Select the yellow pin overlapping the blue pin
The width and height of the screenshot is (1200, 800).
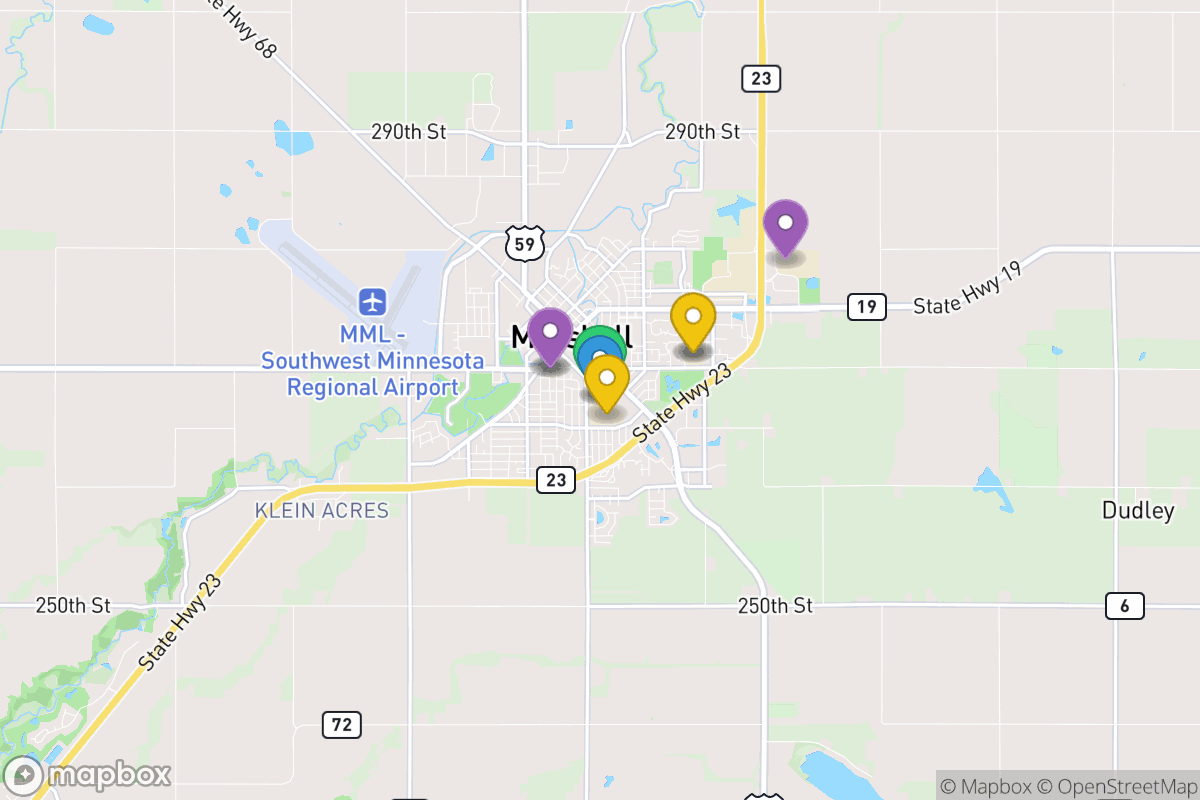pos(606,379)
